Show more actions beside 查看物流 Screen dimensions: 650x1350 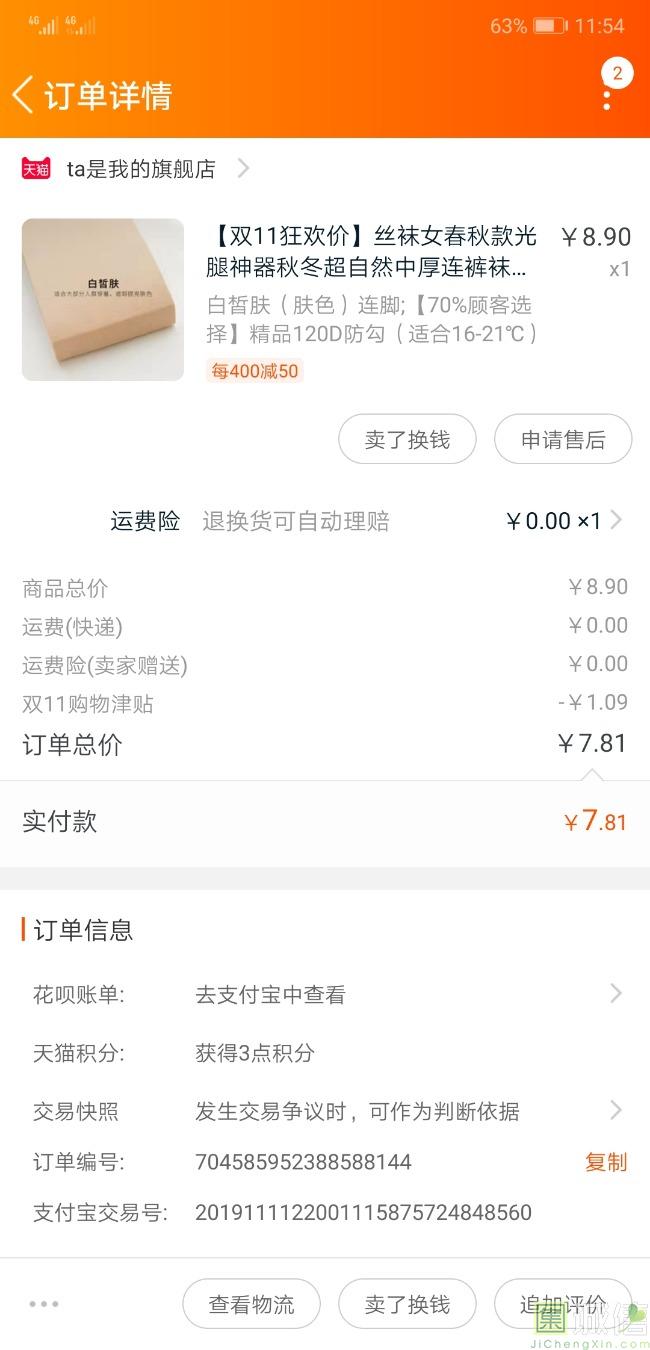click(x=44, y=1304)
